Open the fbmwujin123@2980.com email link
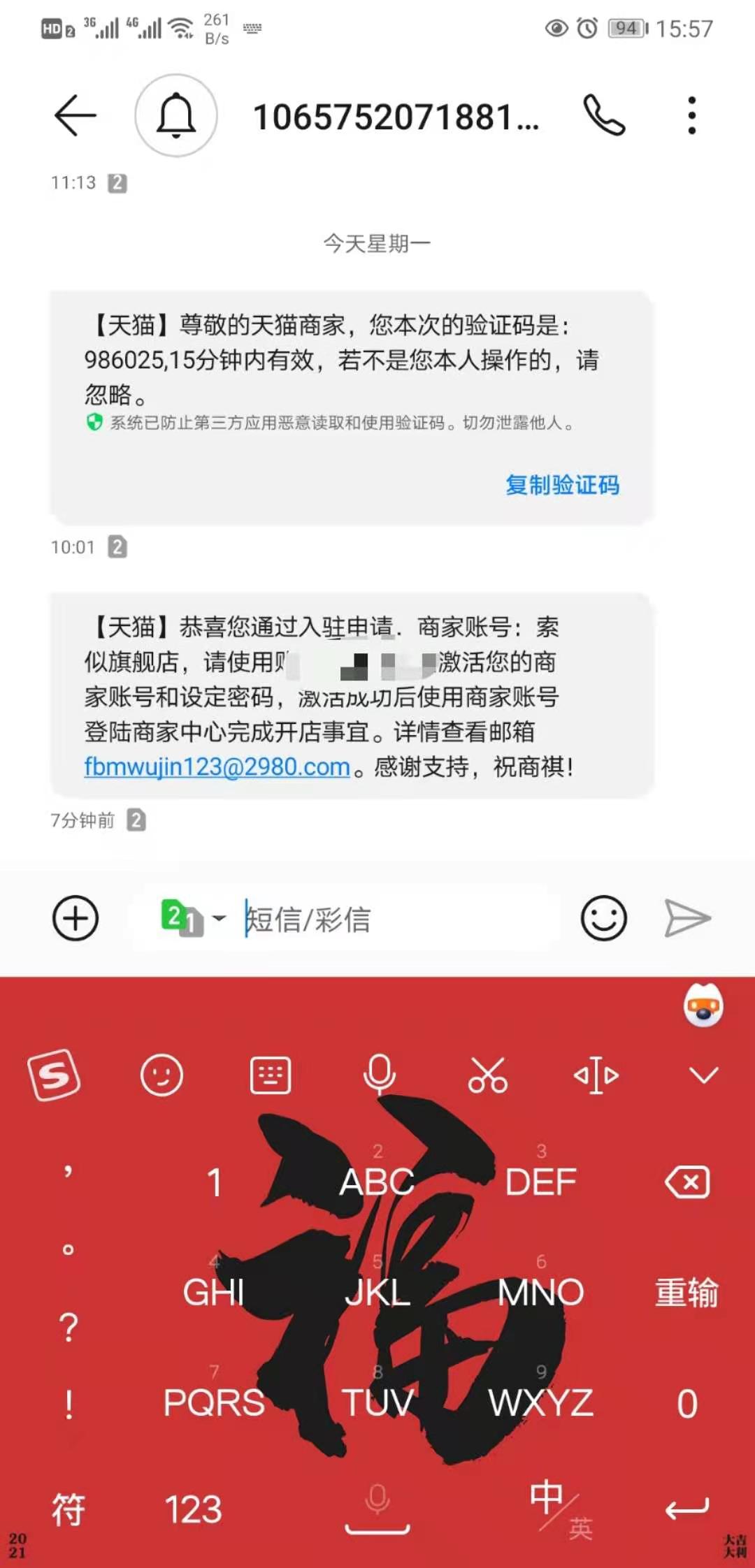This screenshot has height=1568, width=755. click(217, 767)
